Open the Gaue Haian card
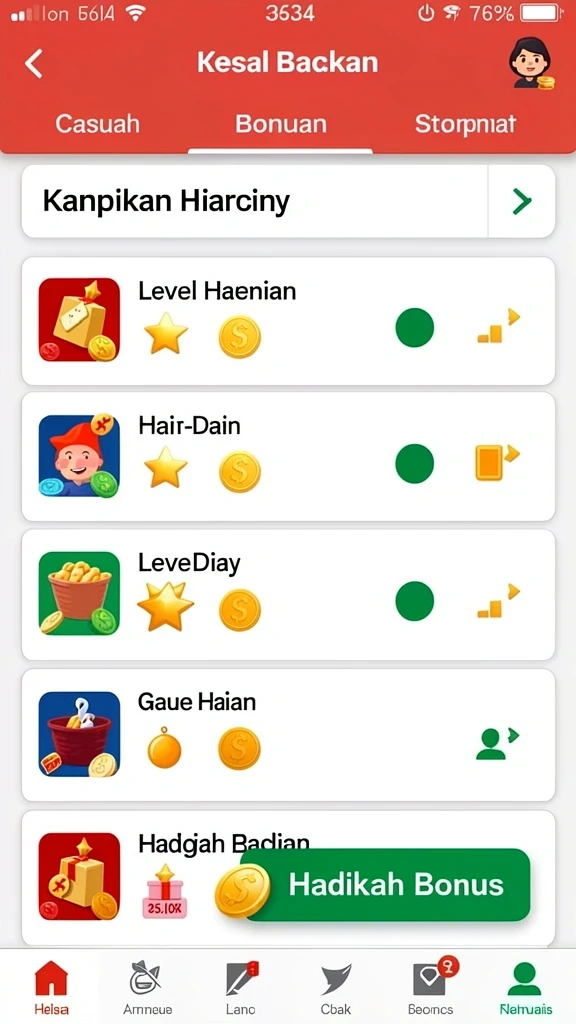 (288, 735)
